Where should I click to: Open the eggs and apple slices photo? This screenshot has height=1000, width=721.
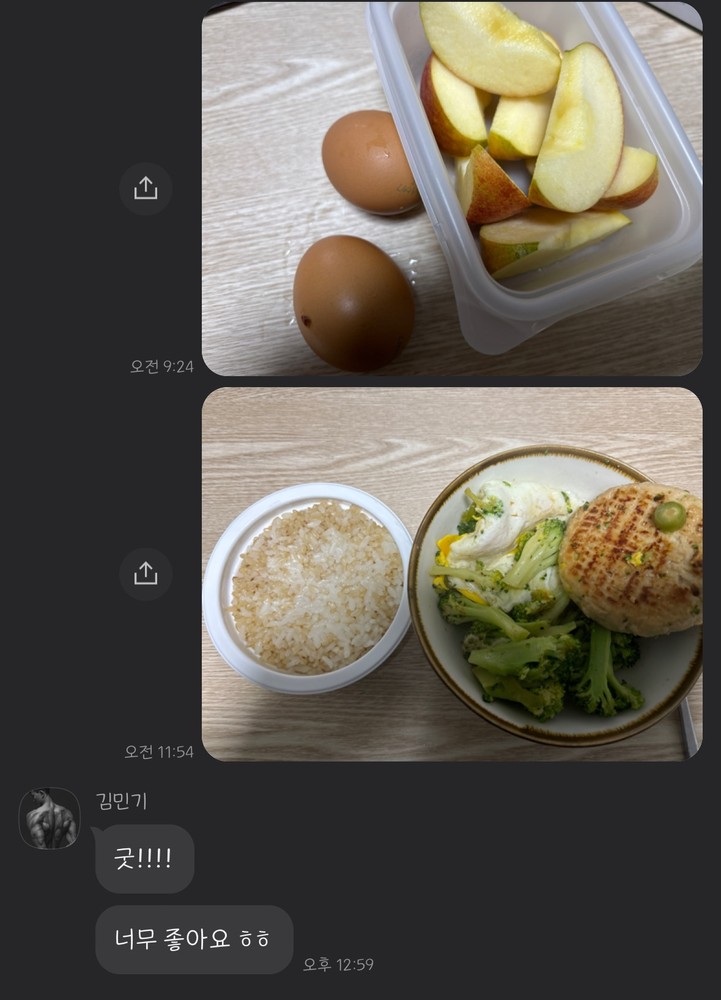(451, 188)
